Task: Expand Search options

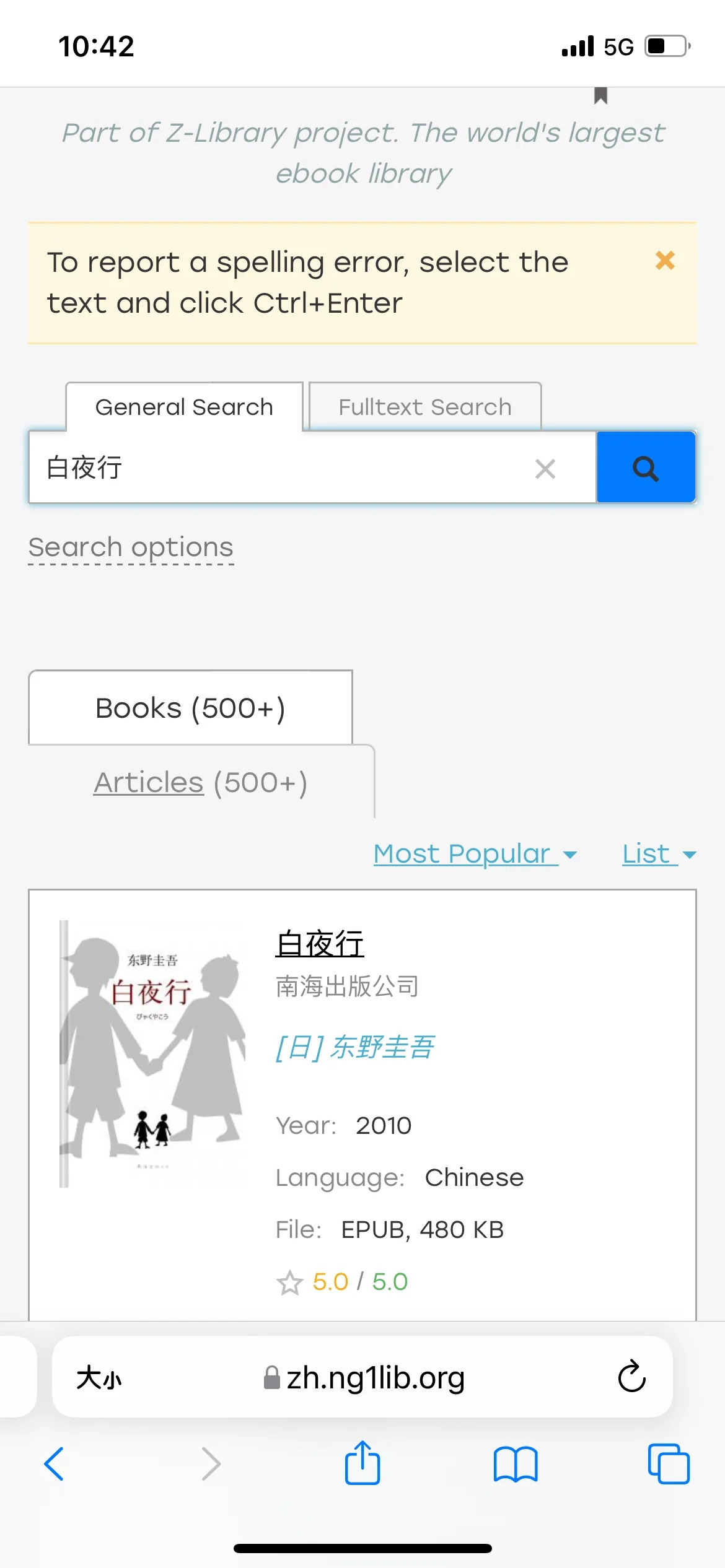Action: tap(131, 547)
